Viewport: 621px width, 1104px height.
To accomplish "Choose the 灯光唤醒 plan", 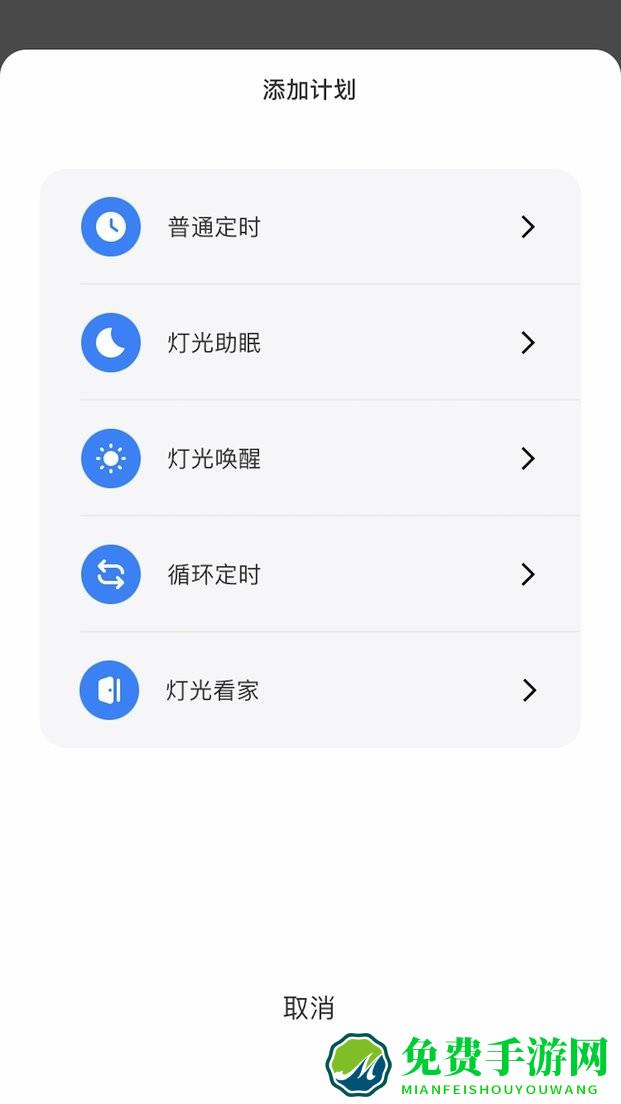I will tap(310, 459).
